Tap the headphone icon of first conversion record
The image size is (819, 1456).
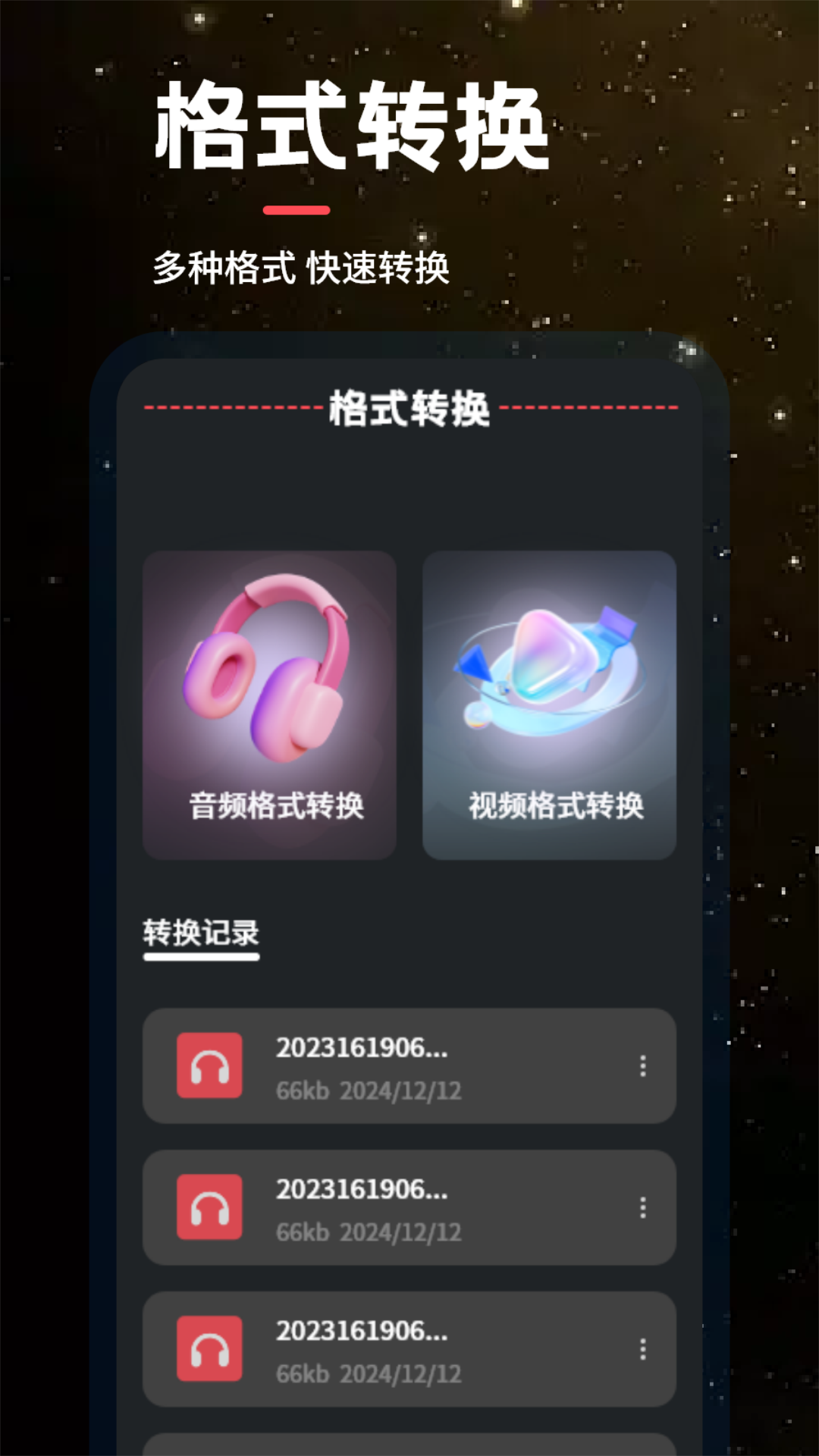[x=210, y=1065]
